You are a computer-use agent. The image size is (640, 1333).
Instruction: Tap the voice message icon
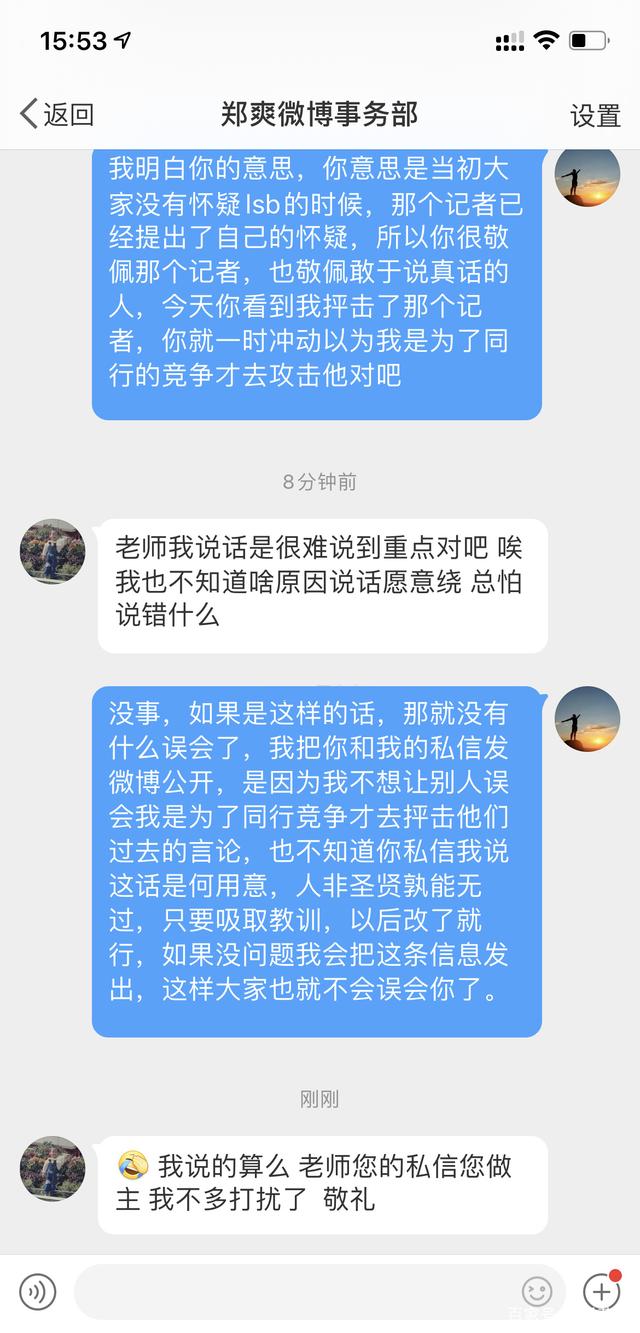[38, 1292]
